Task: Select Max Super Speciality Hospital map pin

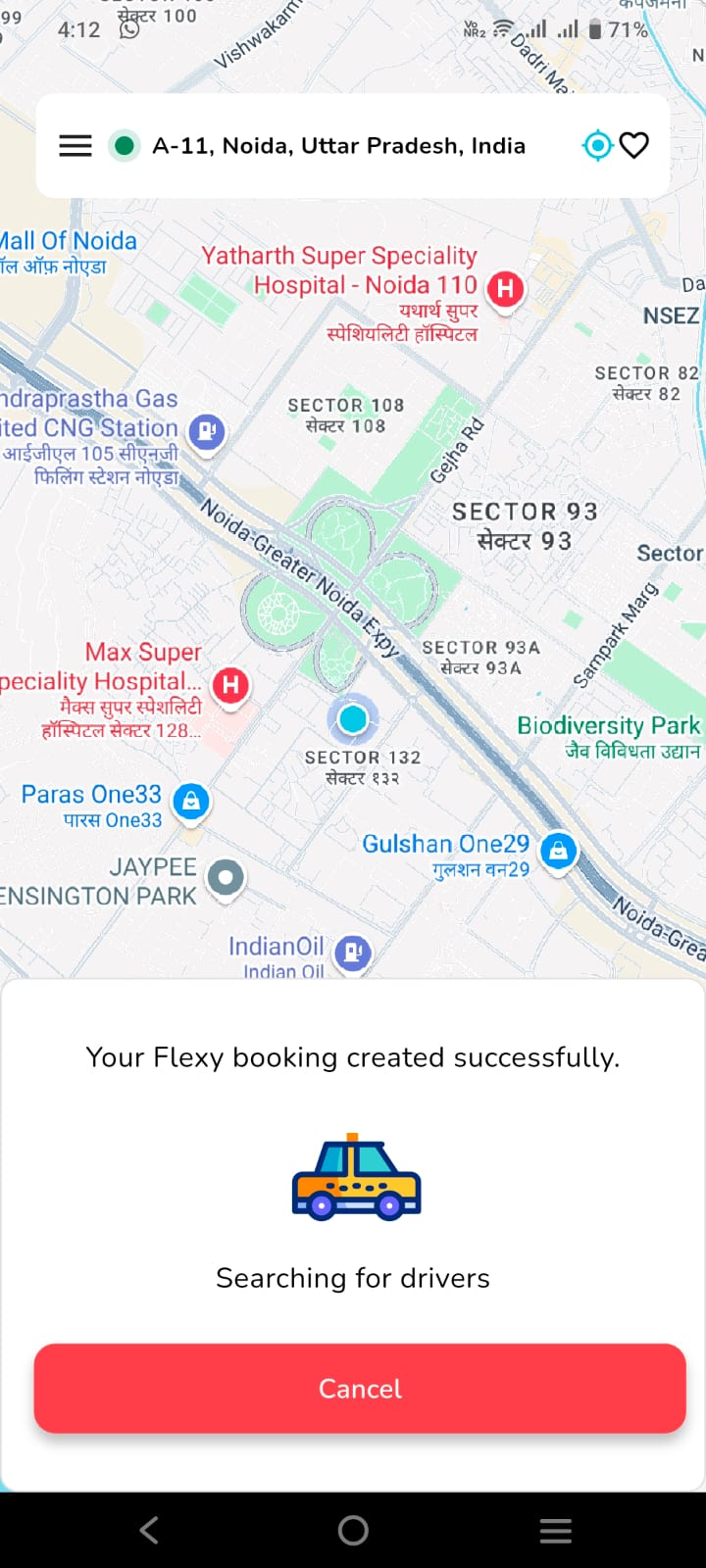Action: [x=230, y=684]
